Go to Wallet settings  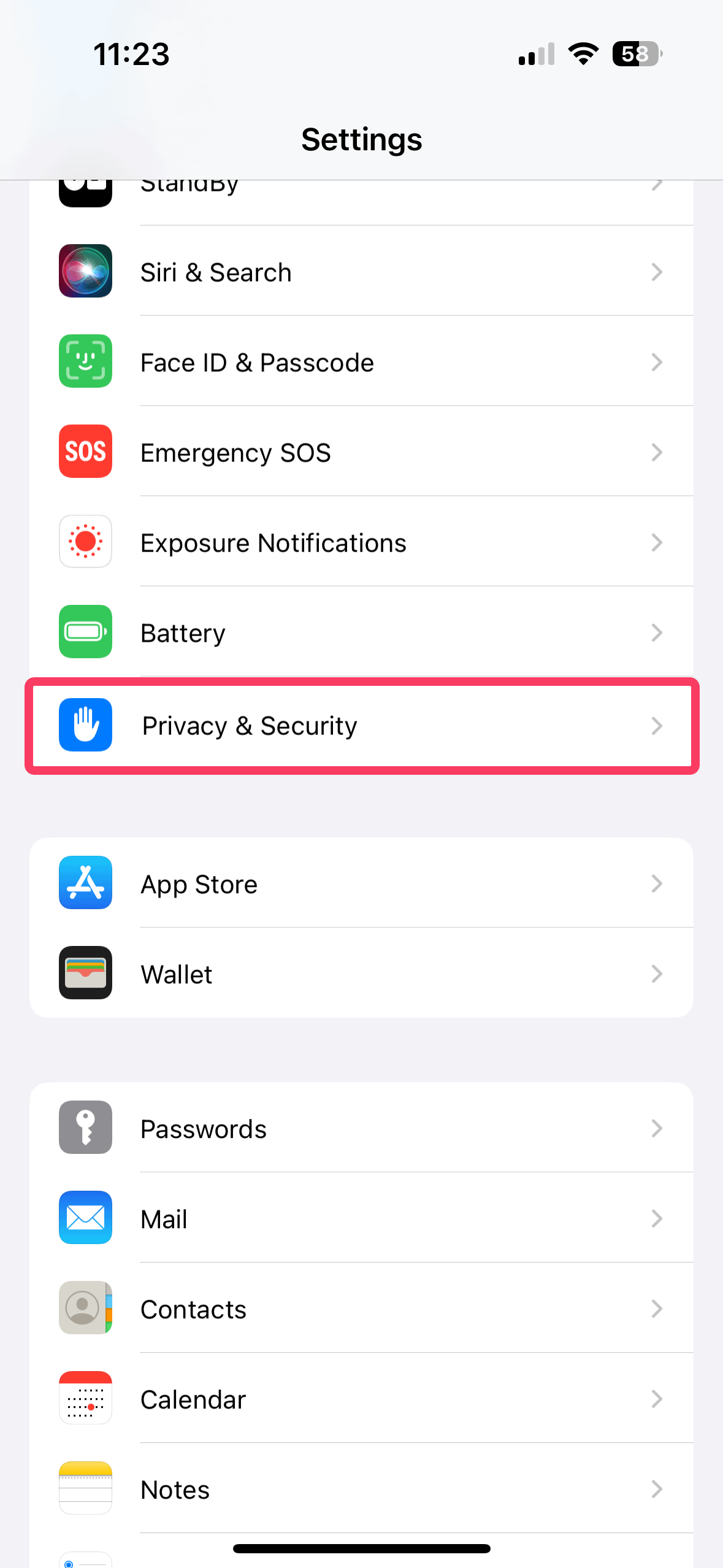click(x=361, y=974)
